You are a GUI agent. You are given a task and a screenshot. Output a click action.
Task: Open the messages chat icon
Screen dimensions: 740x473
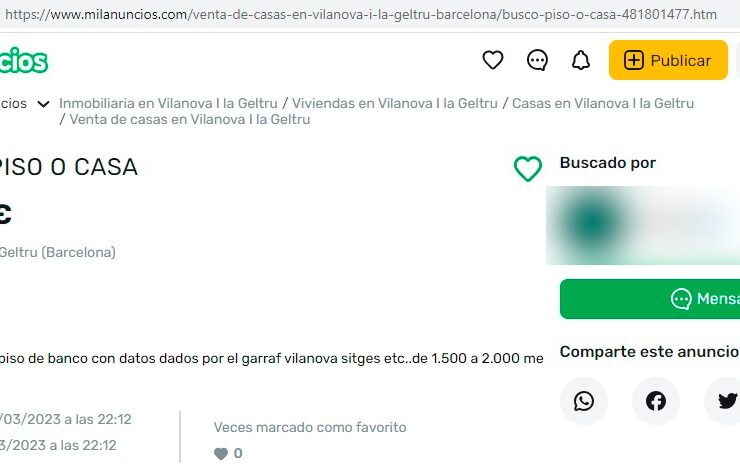coord(537,60)
